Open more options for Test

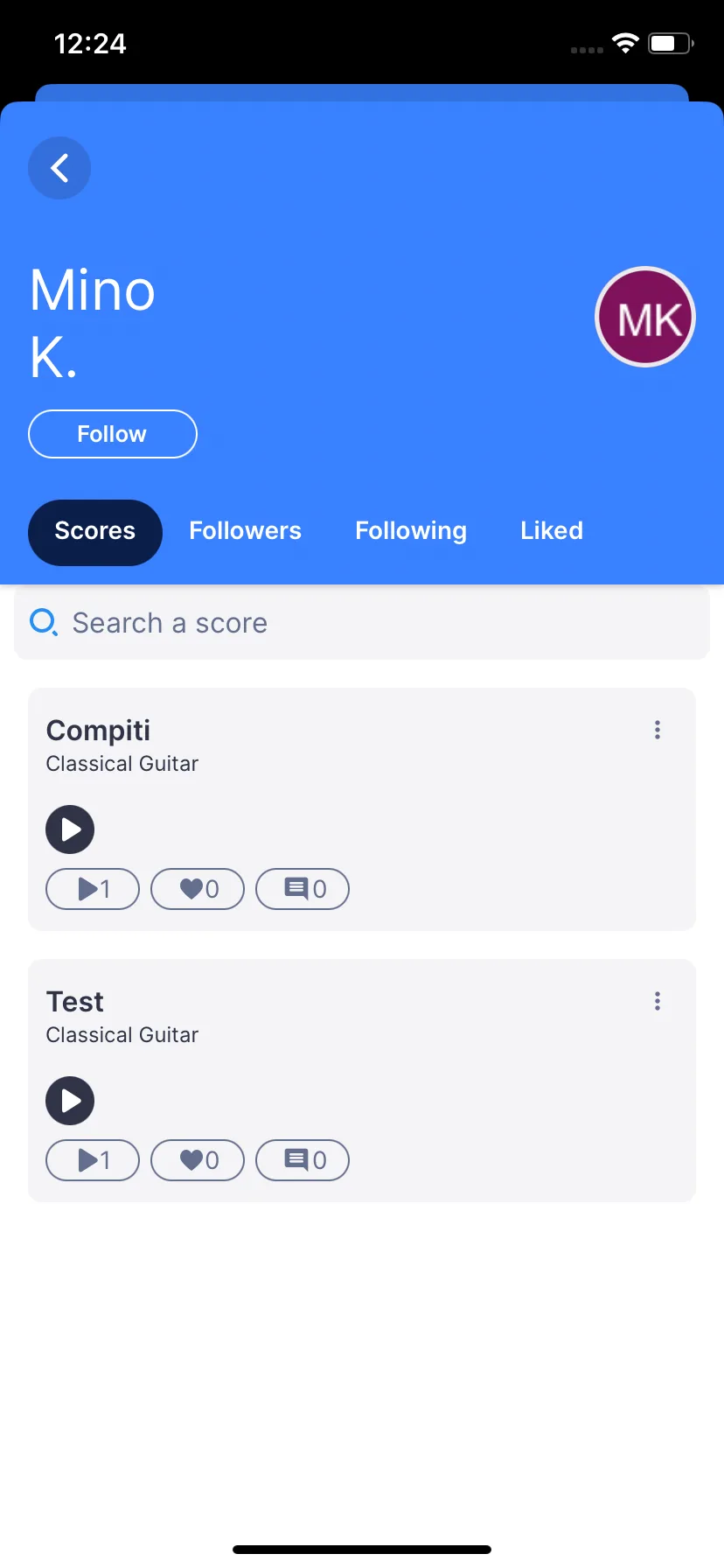coord(658,1001)
